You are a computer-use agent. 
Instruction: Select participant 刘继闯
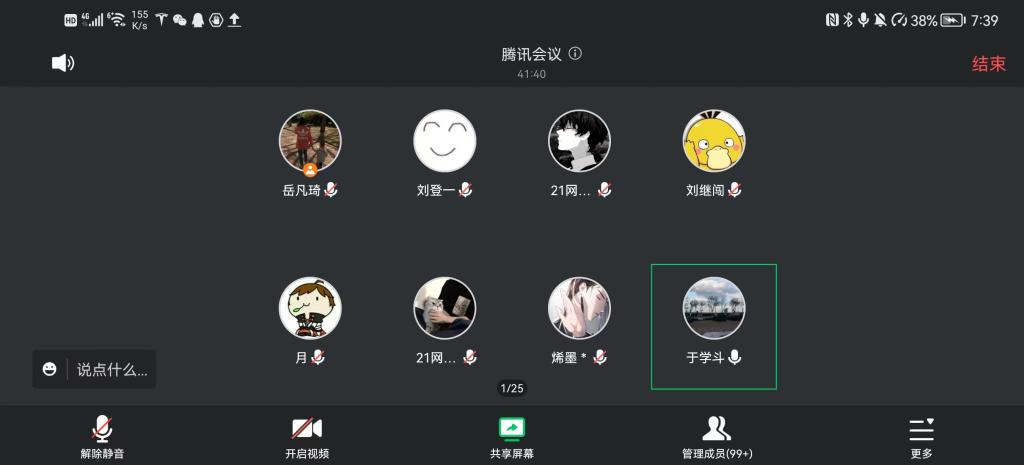pos(714,142)
